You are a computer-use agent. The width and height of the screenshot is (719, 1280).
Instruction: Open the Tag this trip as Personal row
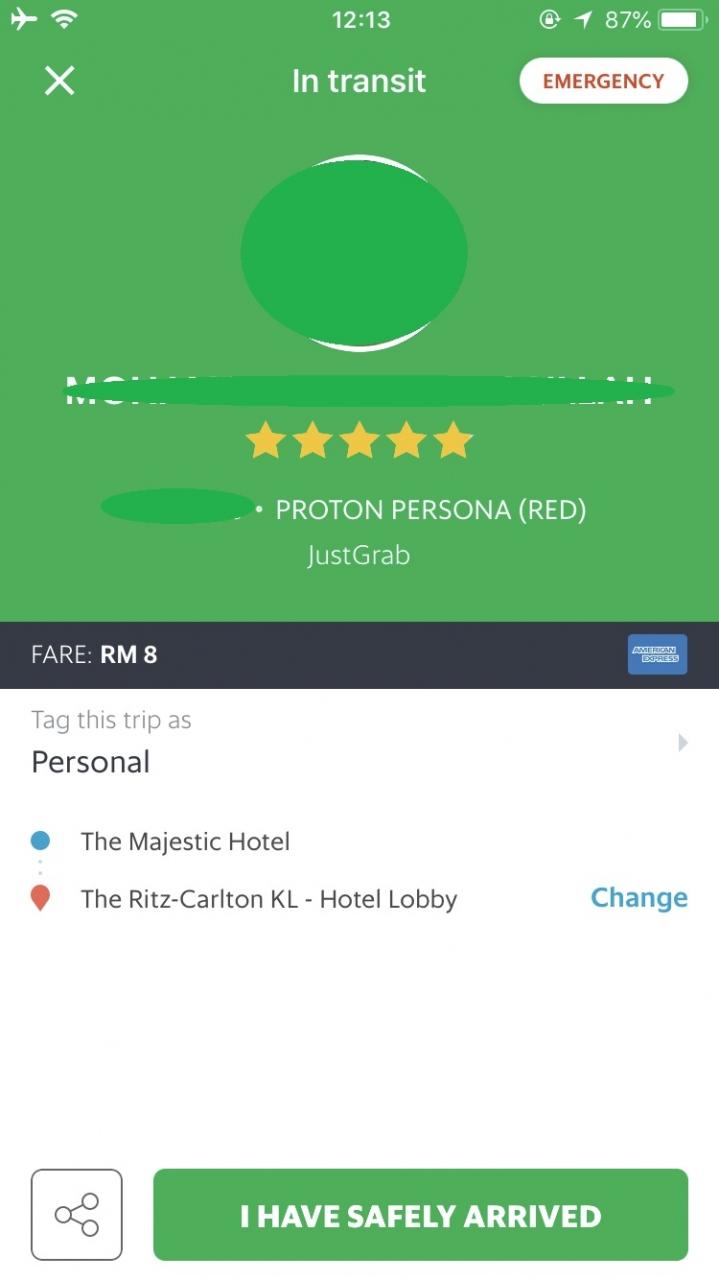click(359, 743)
